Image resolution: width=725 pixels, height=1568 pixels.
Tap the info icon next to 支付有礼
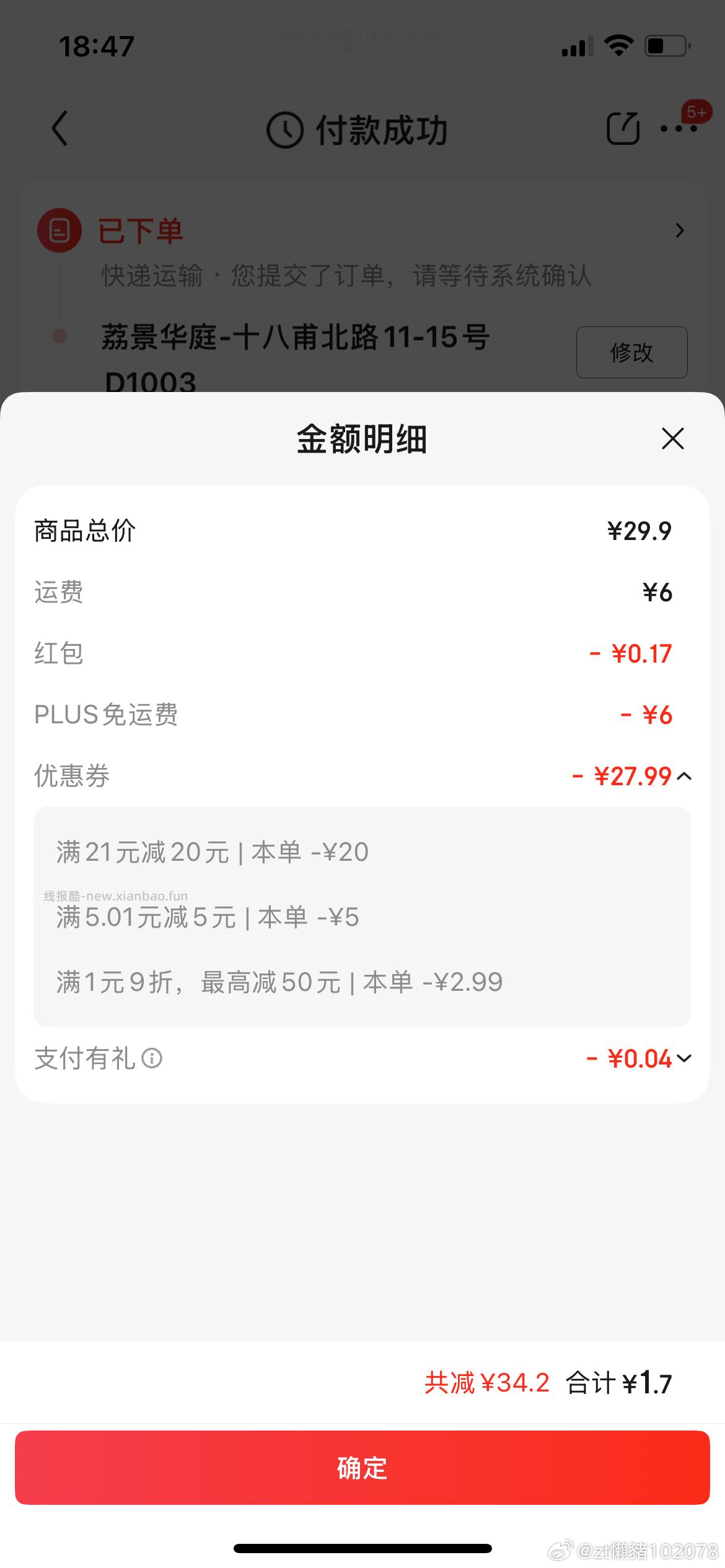(x=151, y=1058)
